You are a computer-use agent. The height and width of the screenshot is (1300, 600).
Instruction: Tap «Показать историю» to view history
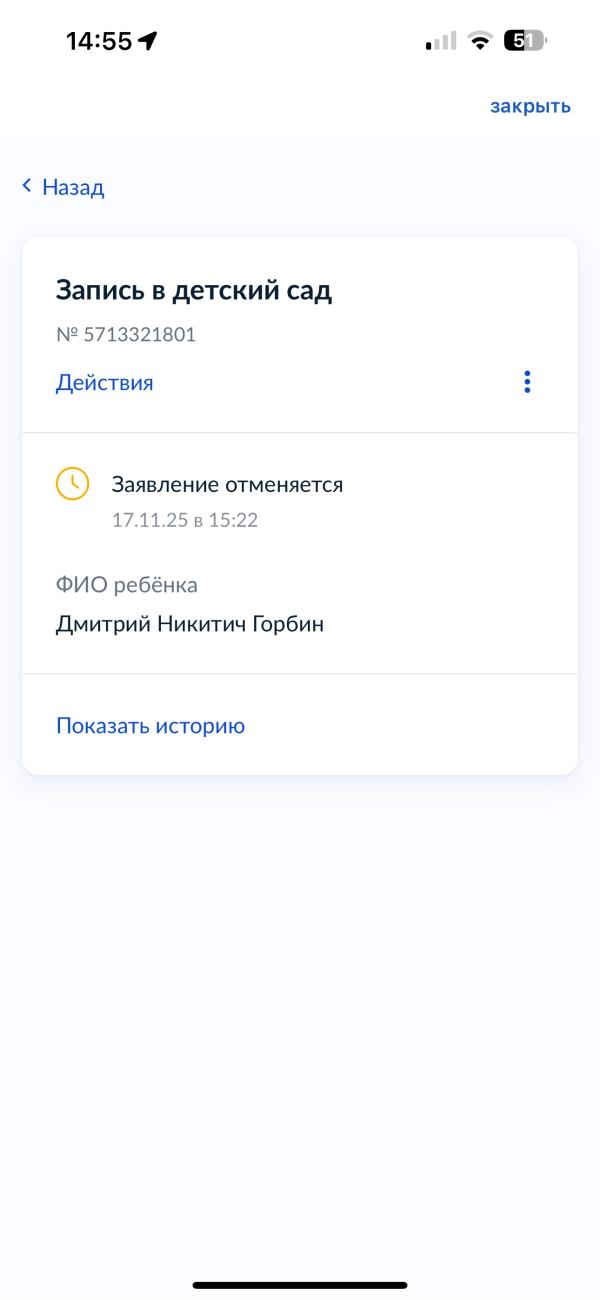click(x=150, y=726)
